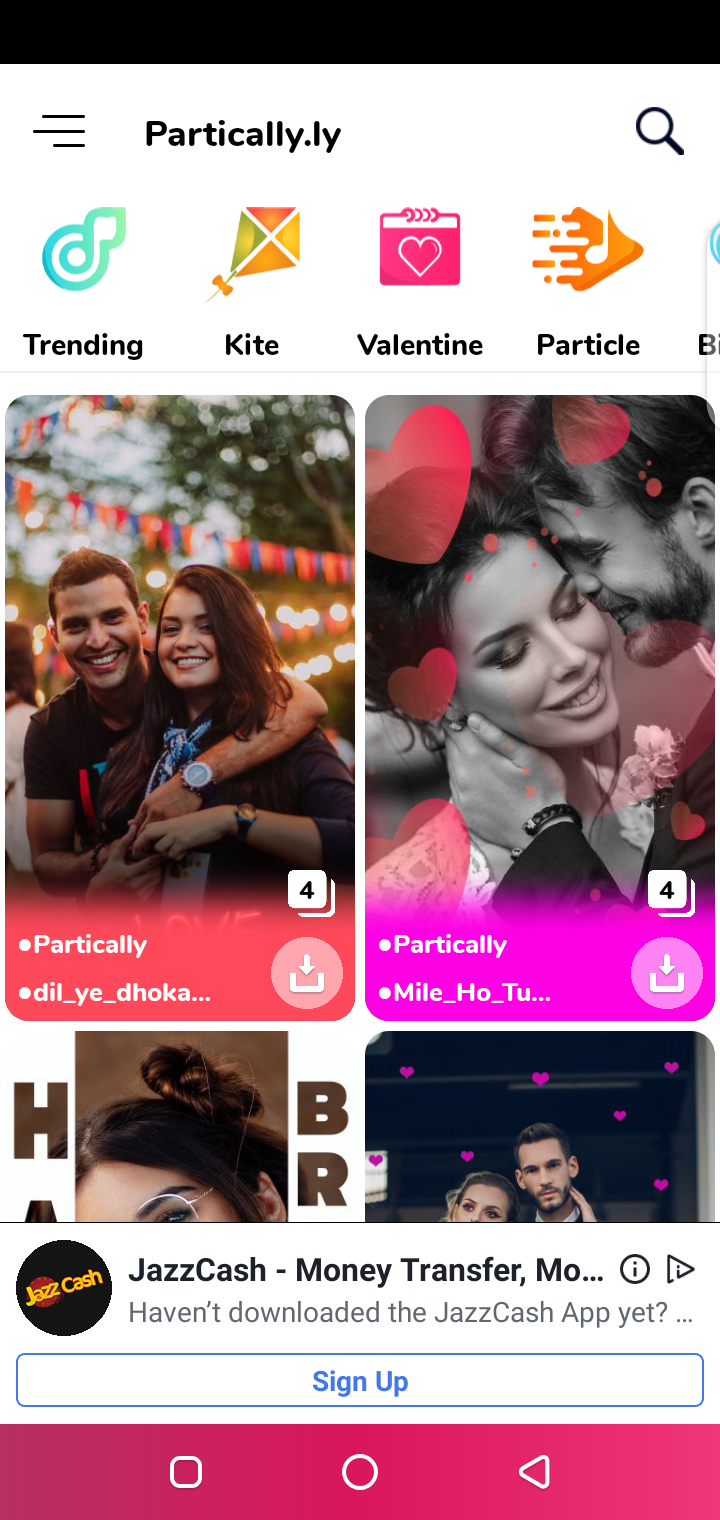Open the couple template with pink hearts
The width and height of the screenshot is (720, 1520).
pos(540,1127)
